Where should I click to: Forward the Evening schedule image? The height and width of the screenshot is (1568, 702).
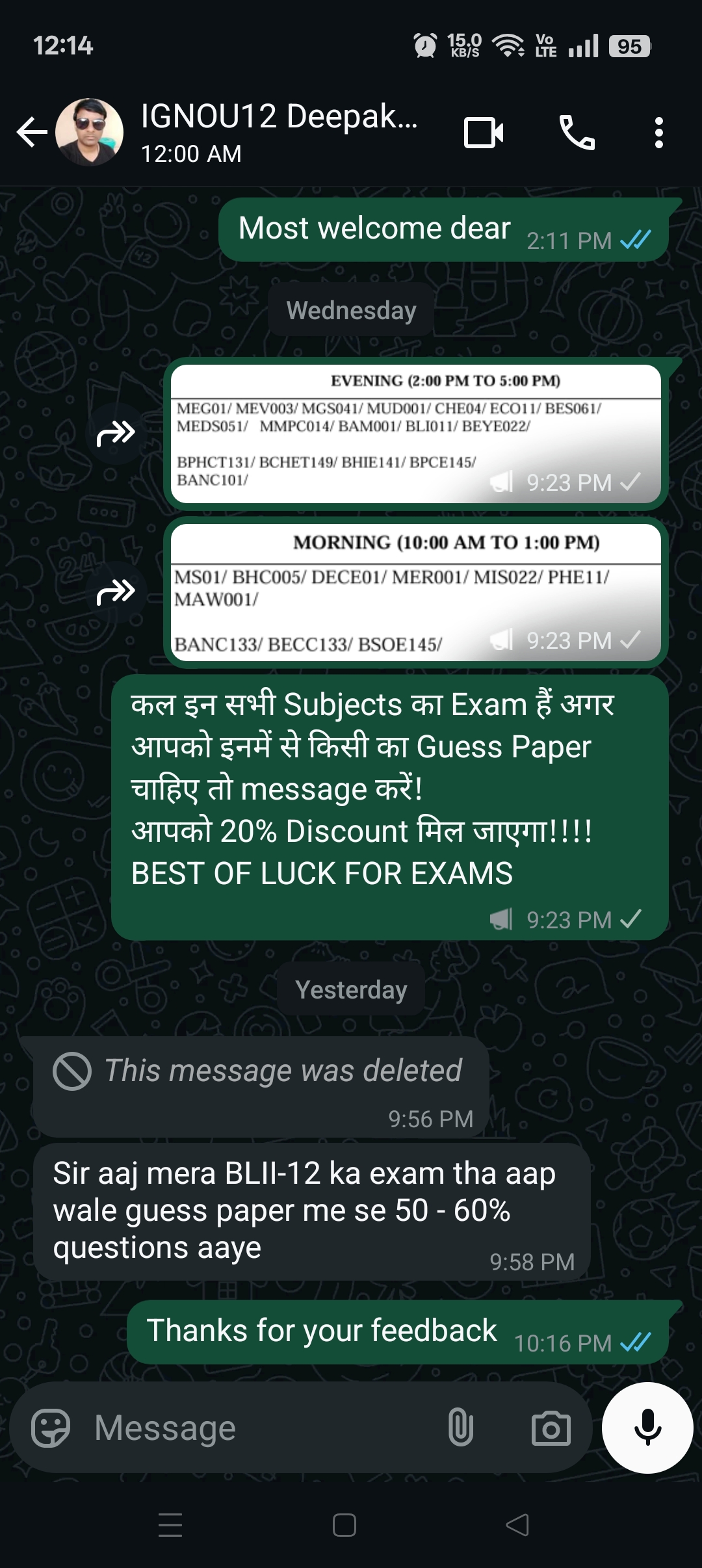click(x=116, y=433)
